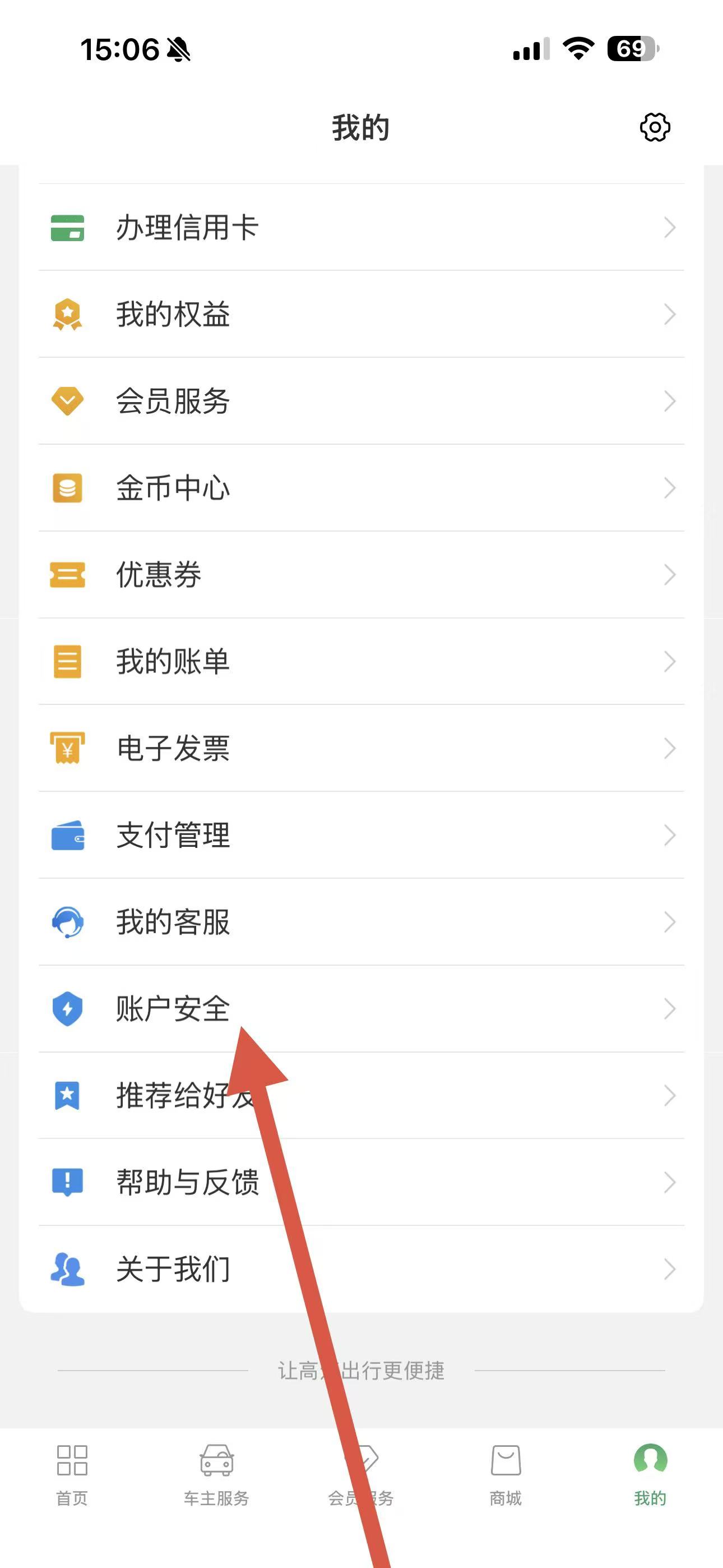
Task: Open 我的账单 row
Action: [x=361, y=662]
